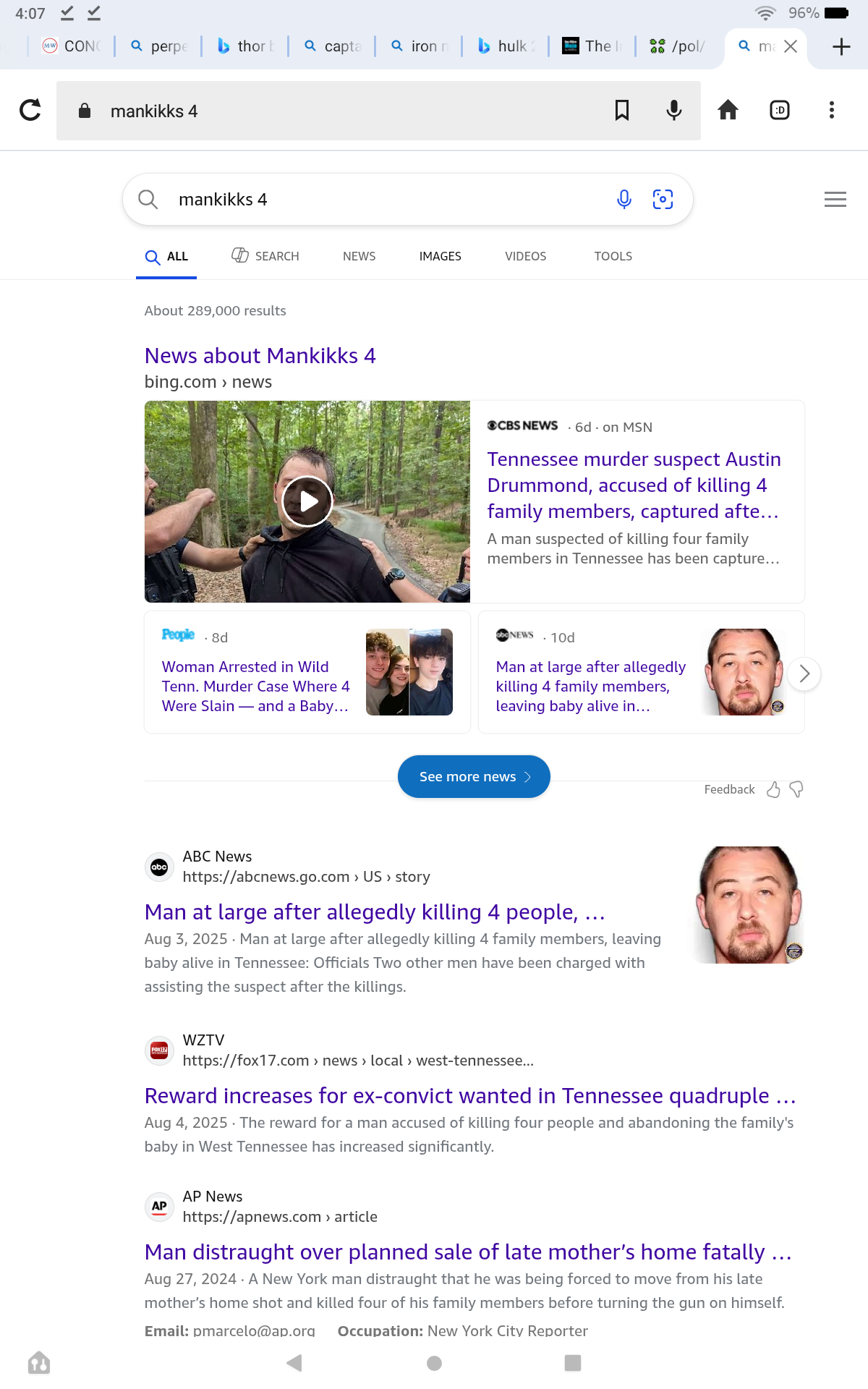Reload the current page
Image resolution: width=868 pixels, height=1389 pixels.
click(30, 110)
